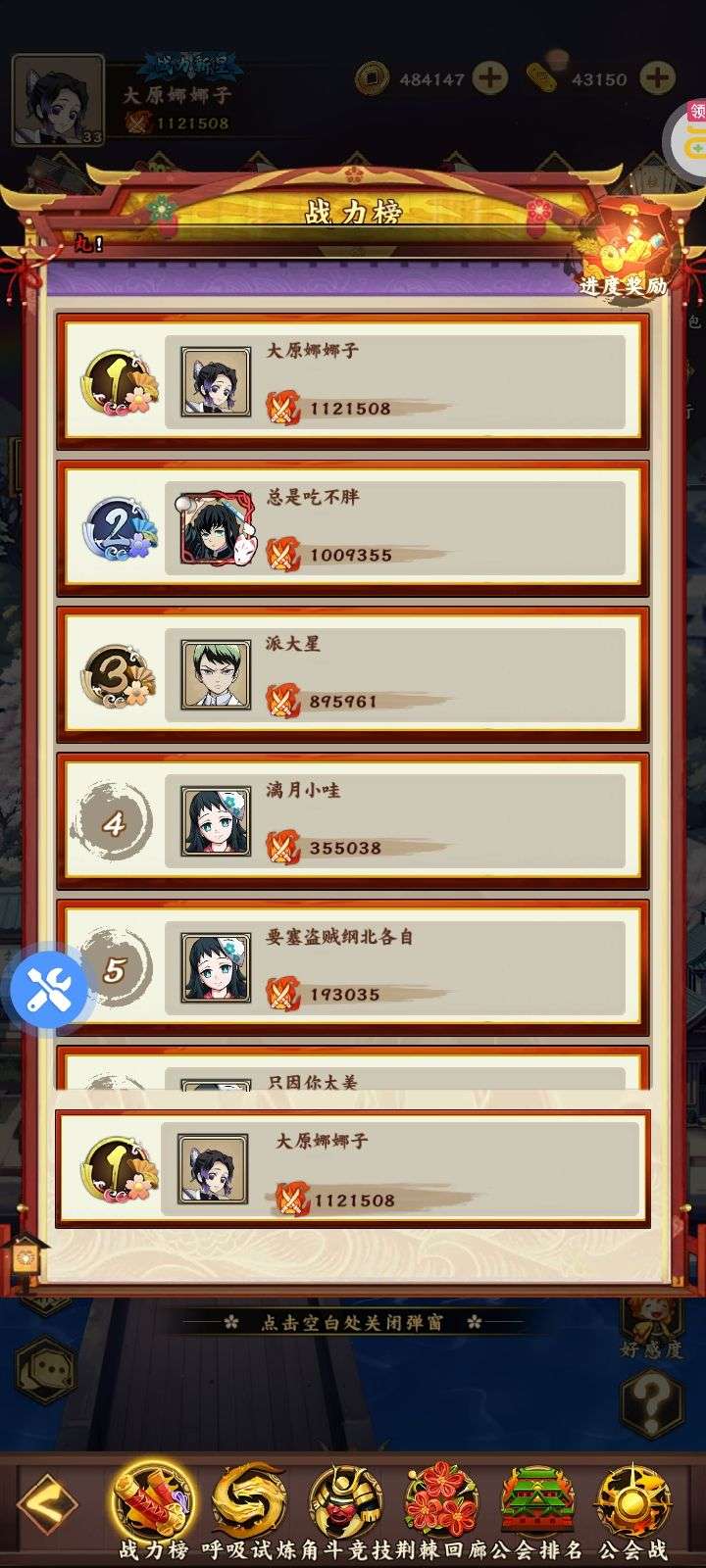View the first-place 大原娜娜子 entry in the list

pyautogui.click(x=352, y=379)
